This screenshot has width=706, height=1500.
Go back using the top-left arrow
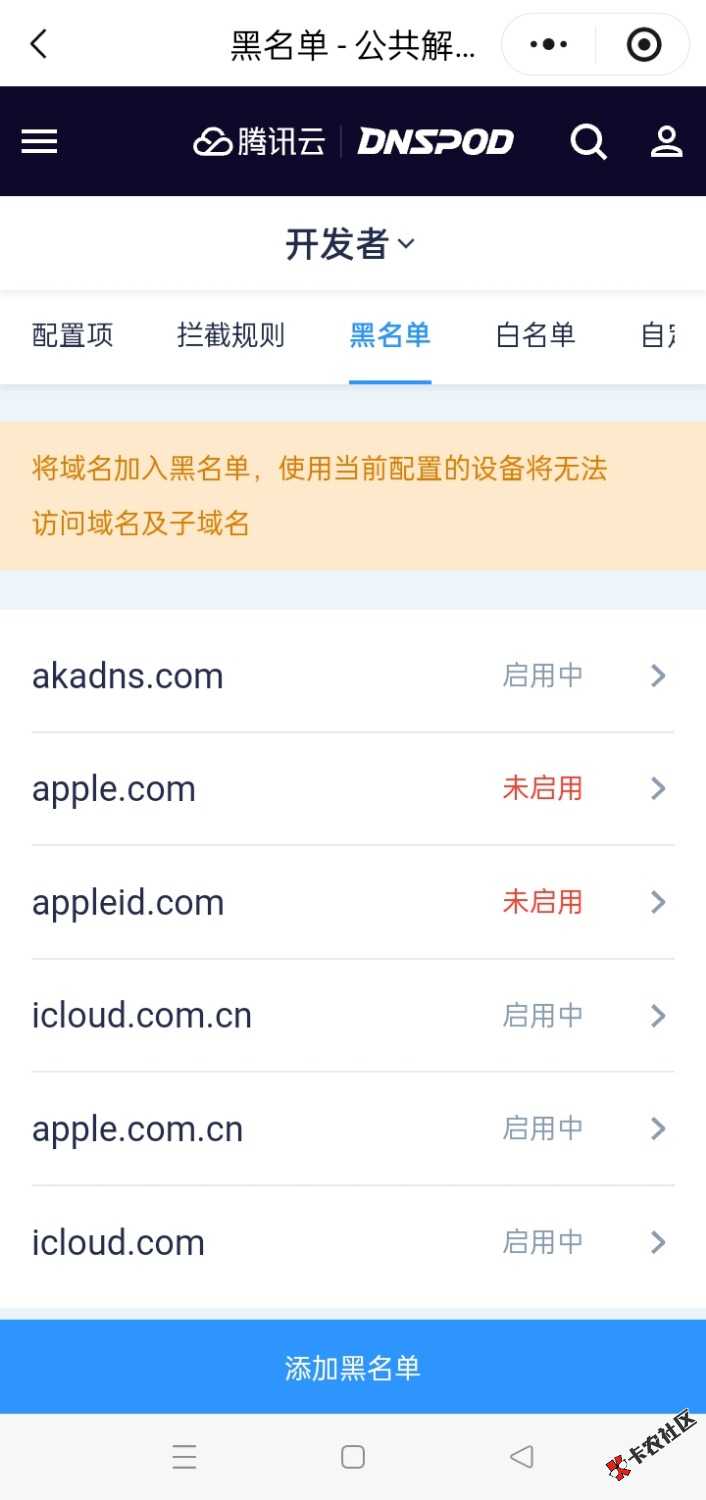click(39, 44)
